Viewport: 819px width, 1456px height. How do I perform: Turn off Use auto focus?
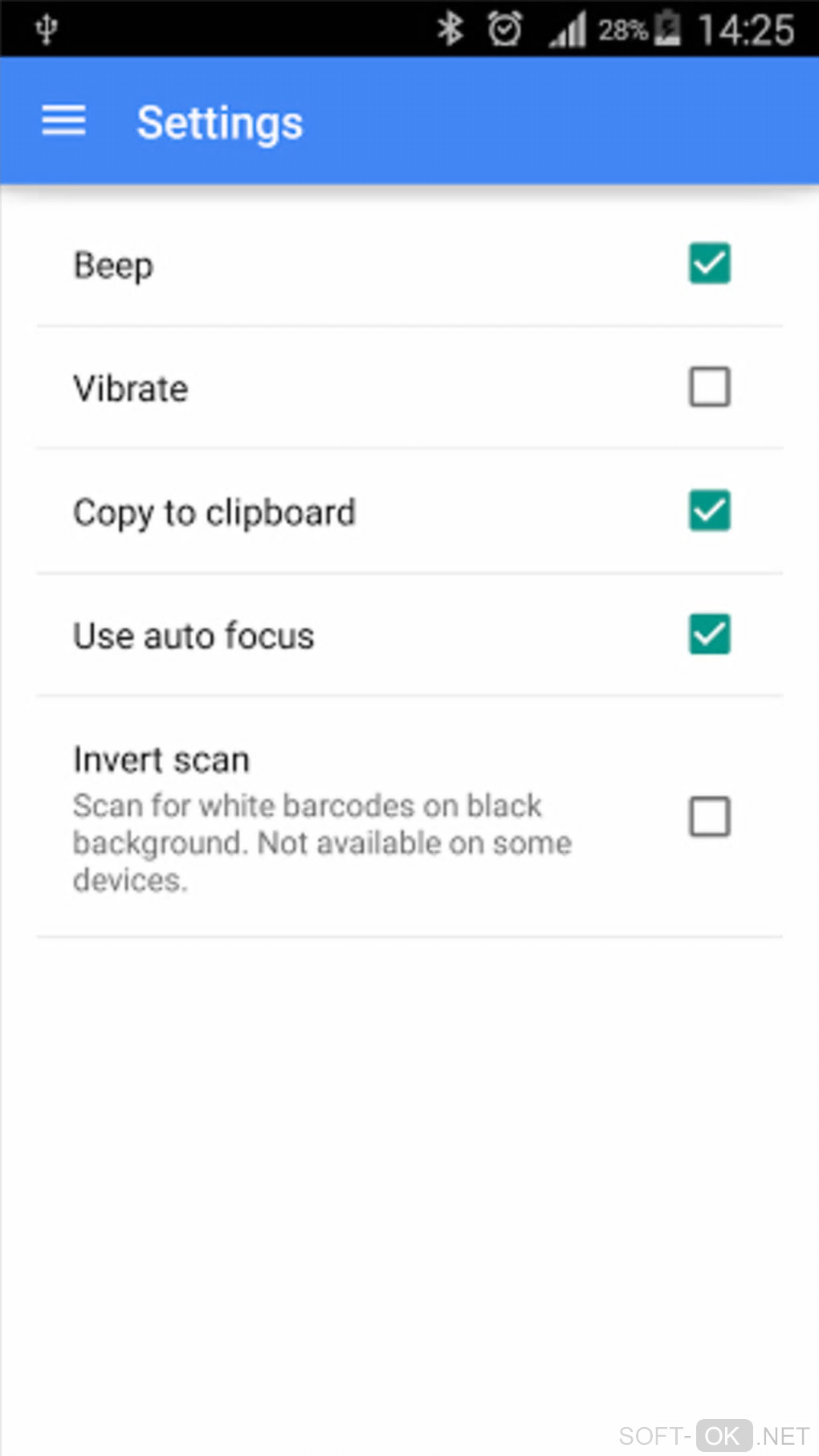[709, 634]
